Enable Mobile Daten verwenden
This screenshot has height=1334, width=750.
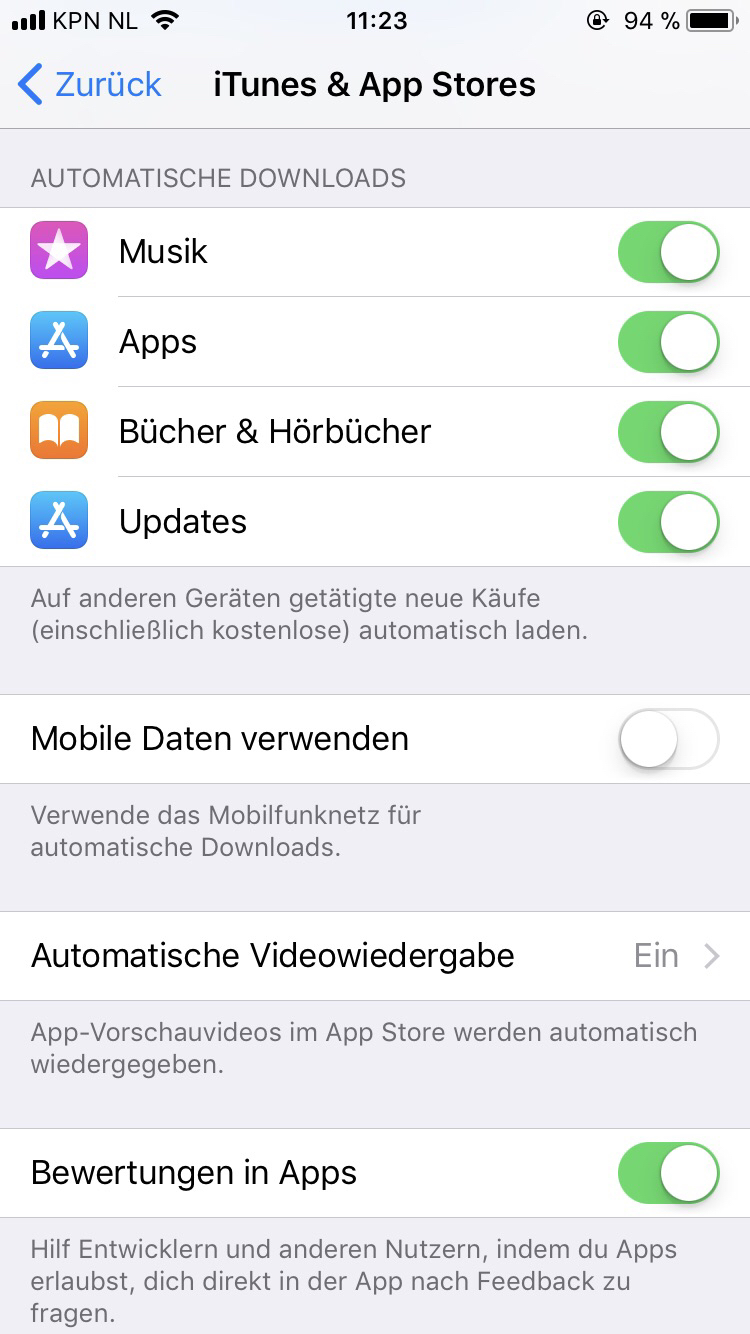coord(667,738)
